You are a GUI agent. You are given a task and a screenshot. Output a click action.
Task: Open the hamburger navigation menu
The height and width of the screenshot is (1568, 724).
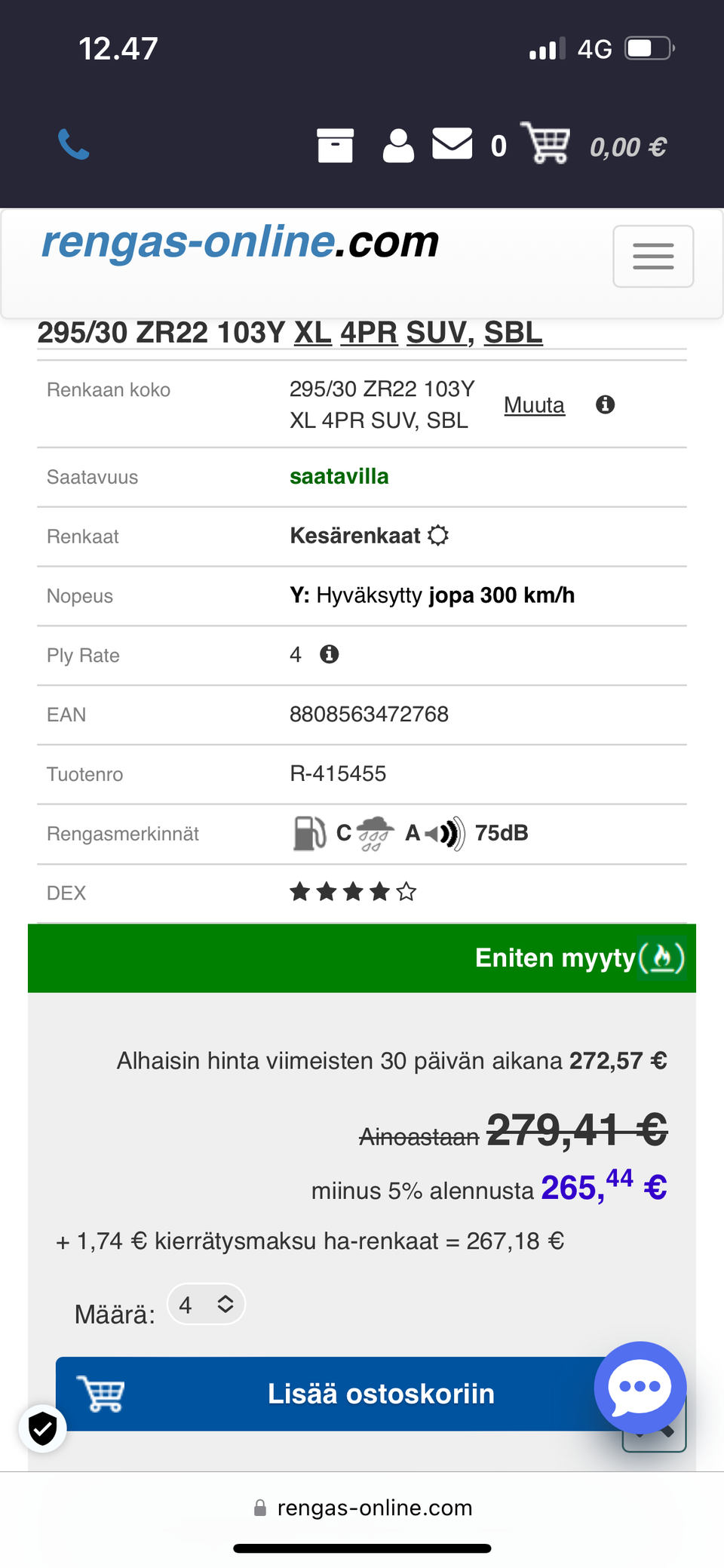[653, 257]
